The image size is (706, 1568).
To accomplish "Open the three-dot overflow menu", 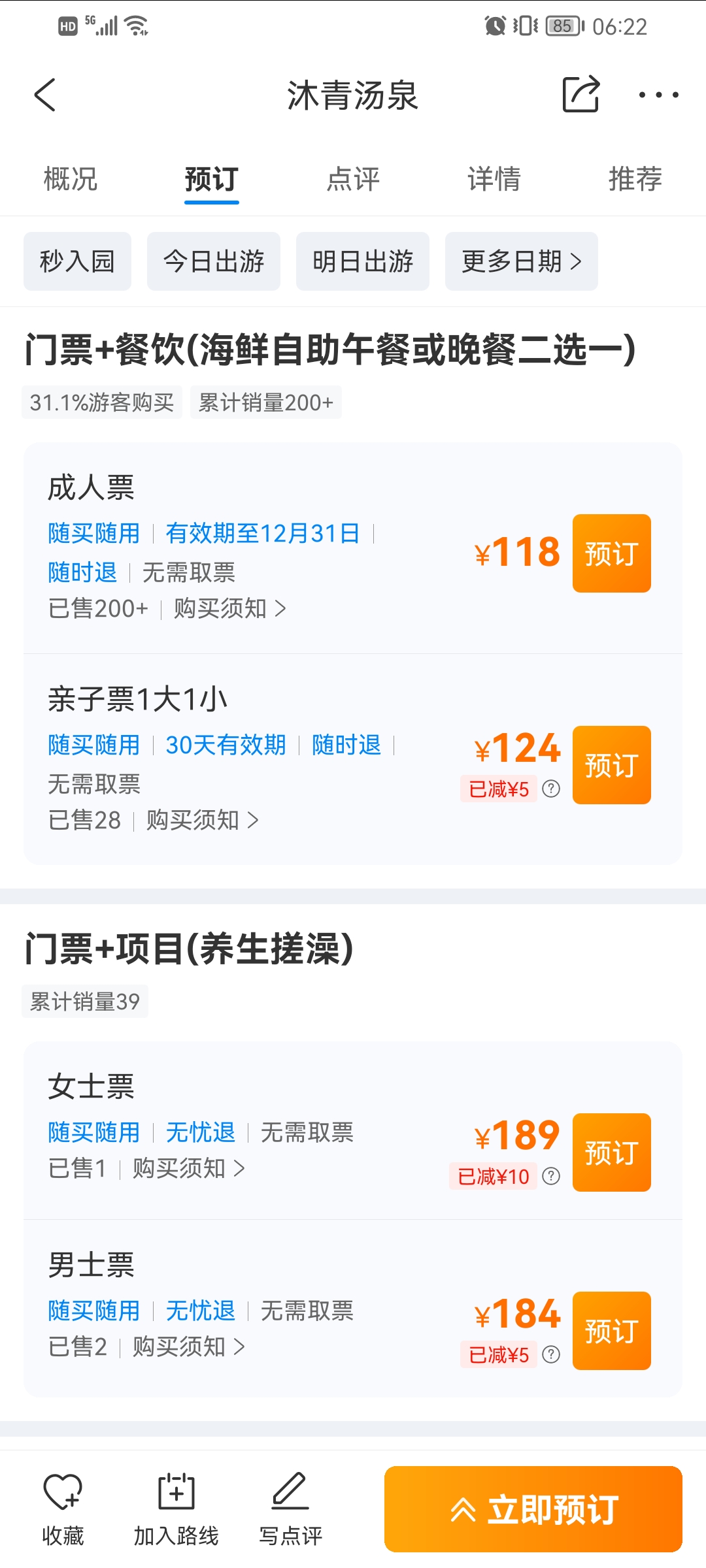I will (658, 95).
